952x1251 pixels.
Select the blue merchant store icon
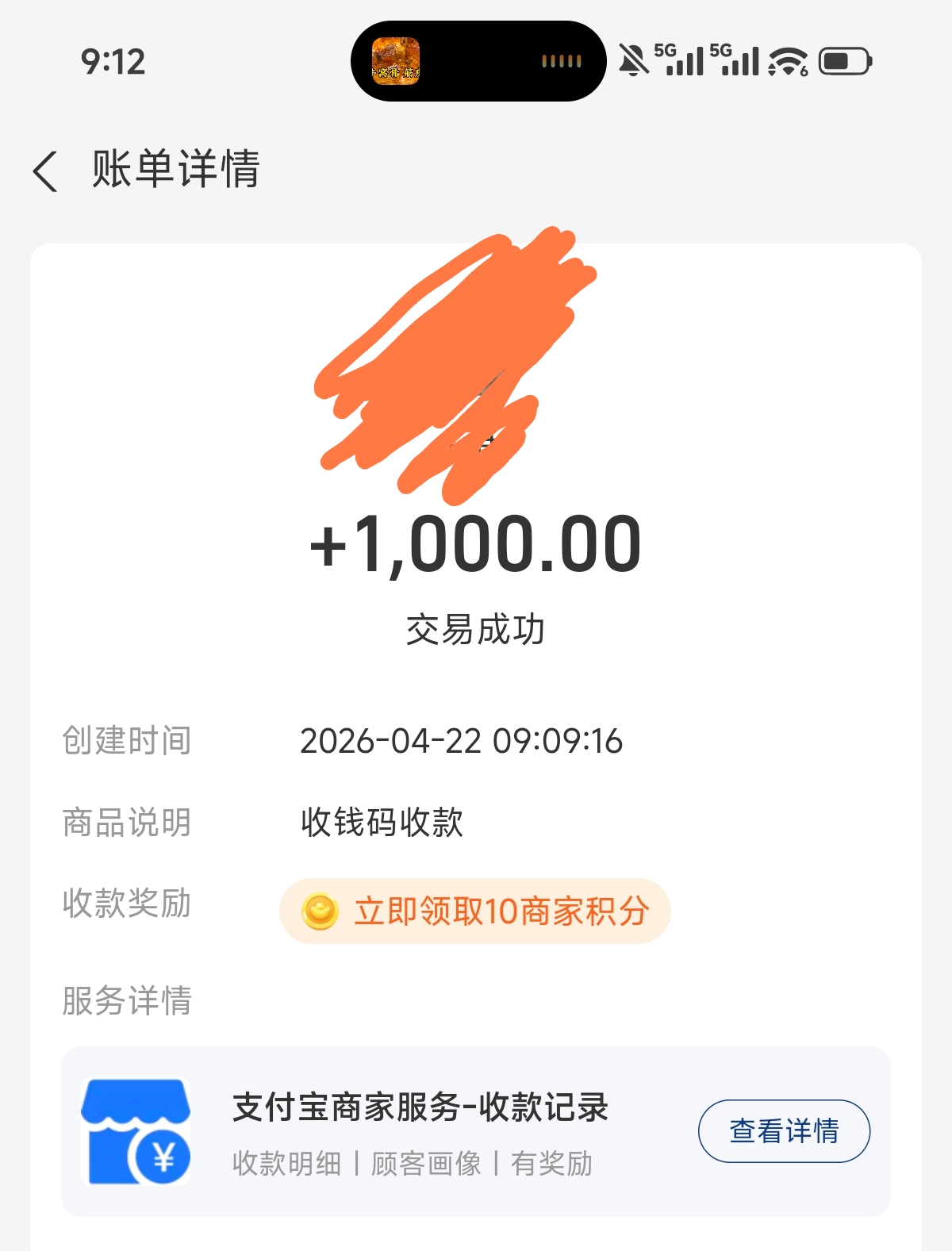135,1131
